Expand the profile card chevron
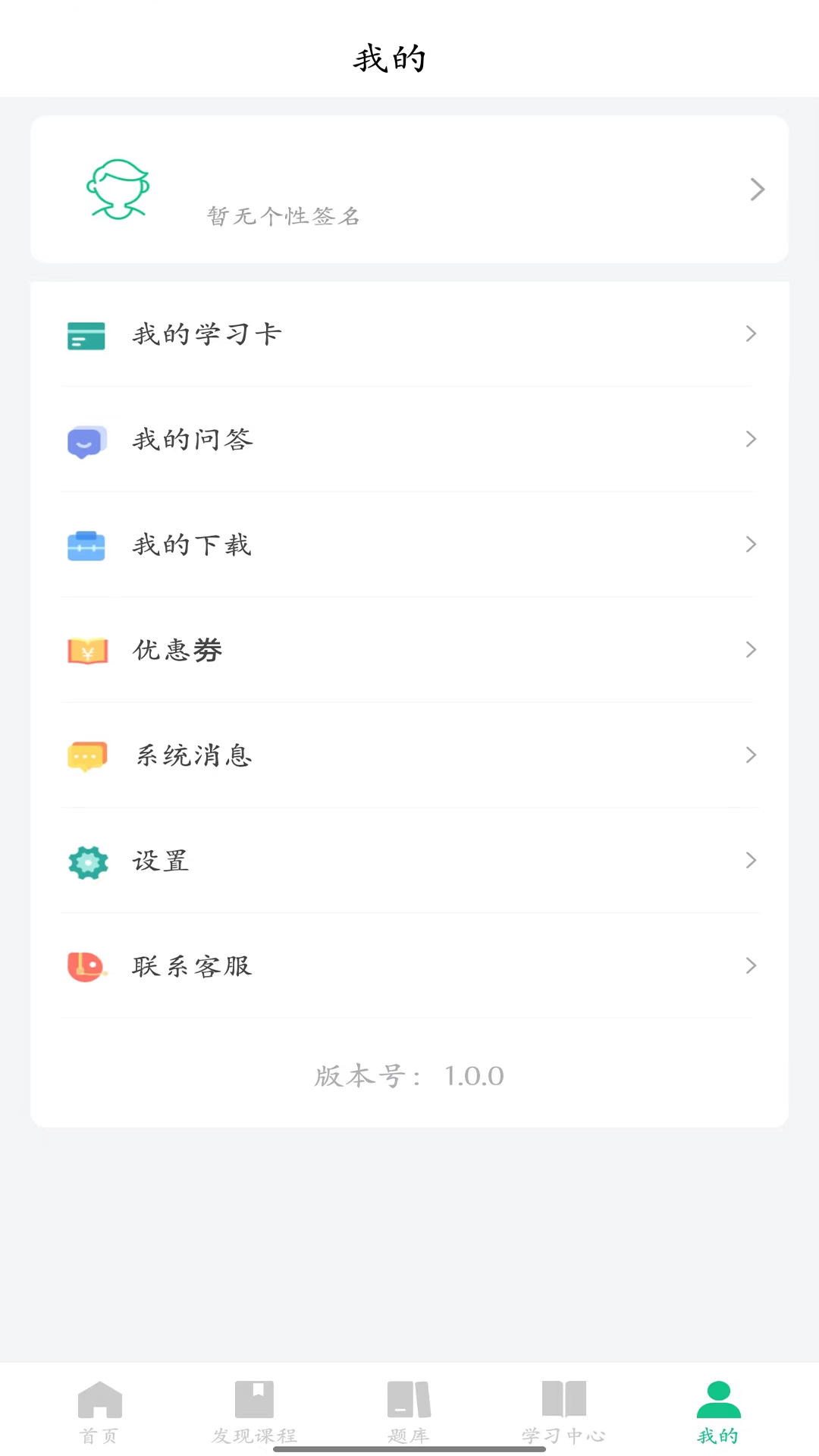The height and width of the screenshot is (1456, 819). point(756,189)
